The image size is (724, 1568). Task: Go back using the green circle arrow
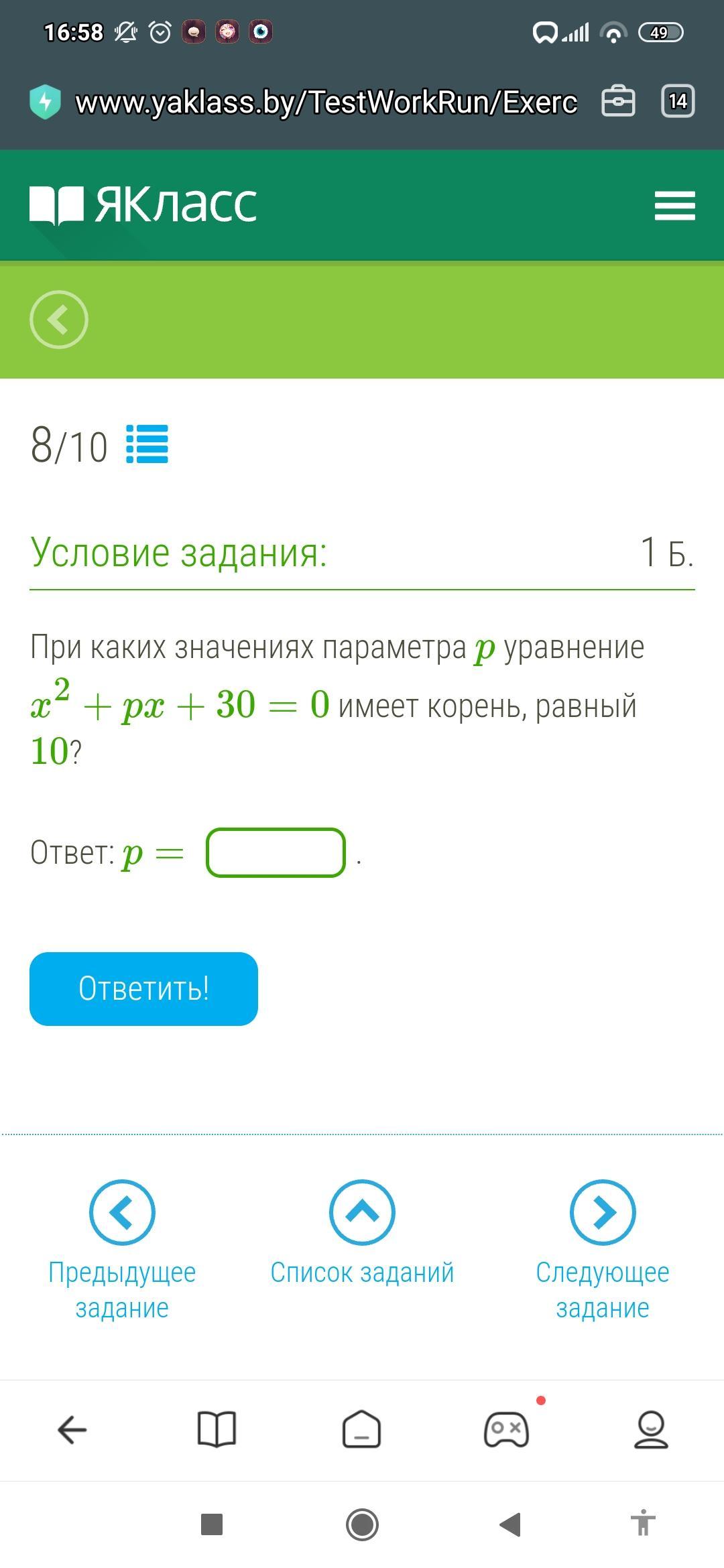(59, 320)
